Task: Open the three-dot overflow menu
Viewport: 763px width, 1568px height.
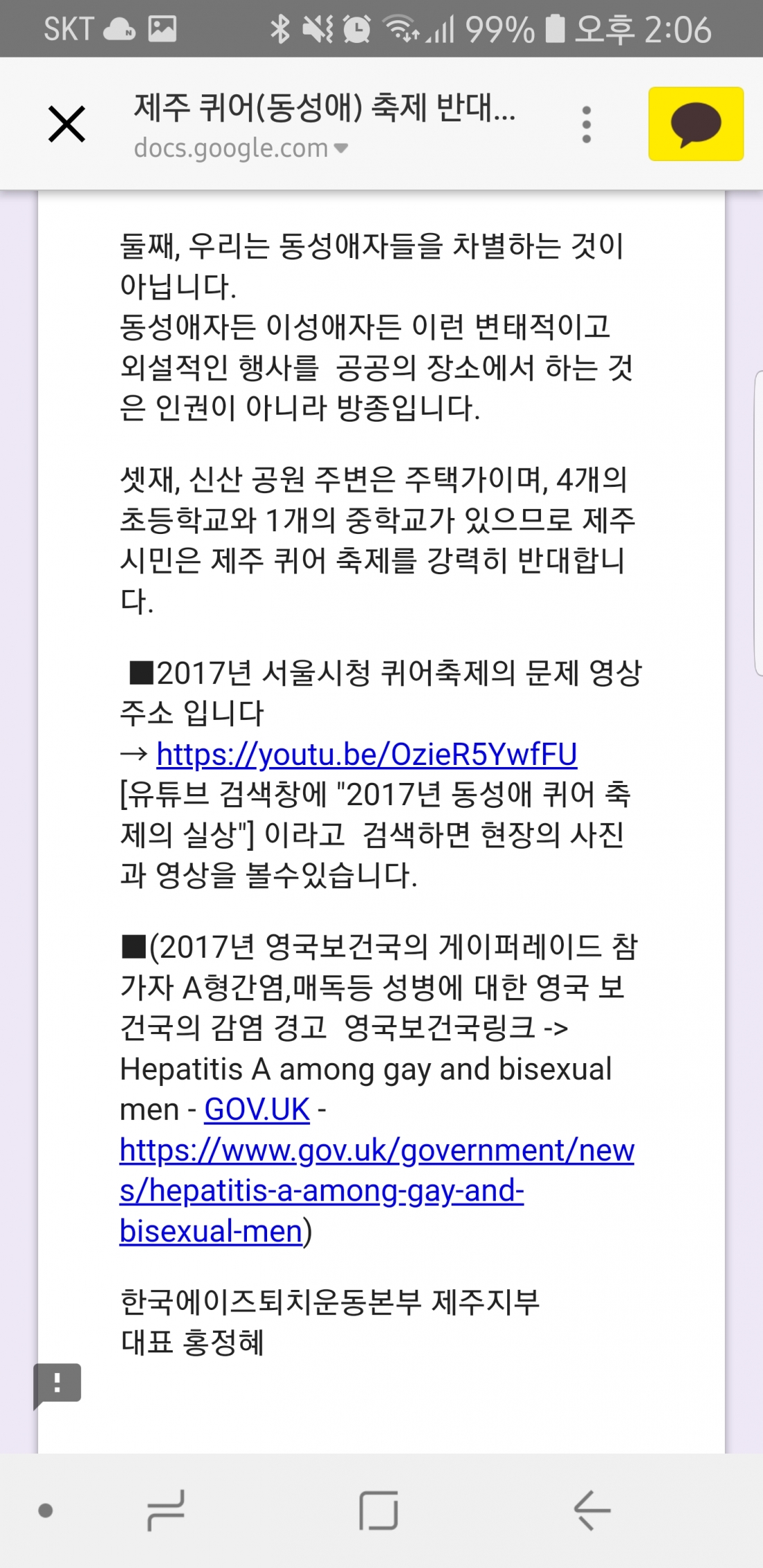Action: pos(586,125)
